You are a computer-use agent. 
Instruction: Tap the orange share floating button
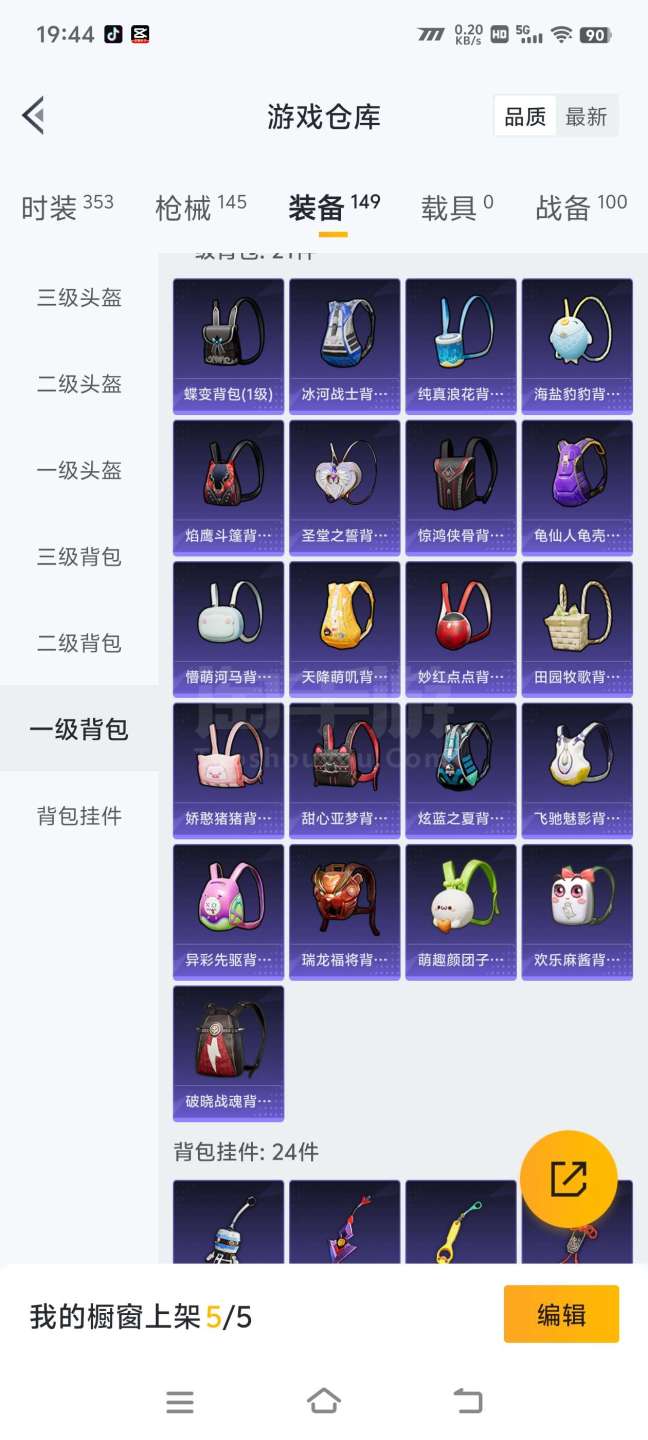point(568,1179)
